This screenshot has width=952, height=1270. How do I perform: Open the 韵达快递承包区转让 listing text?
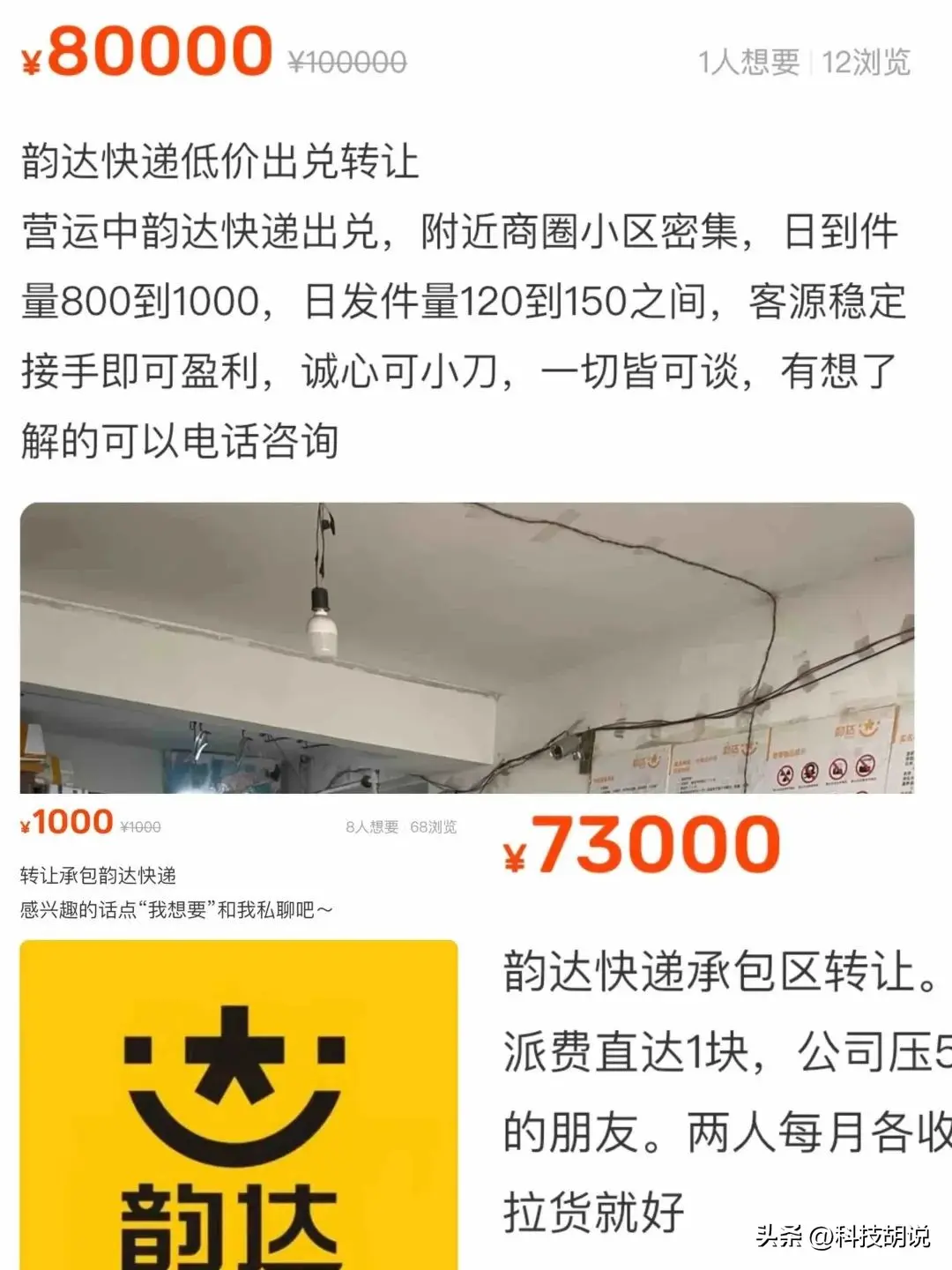pyautogui.click(x=705, y=969)
